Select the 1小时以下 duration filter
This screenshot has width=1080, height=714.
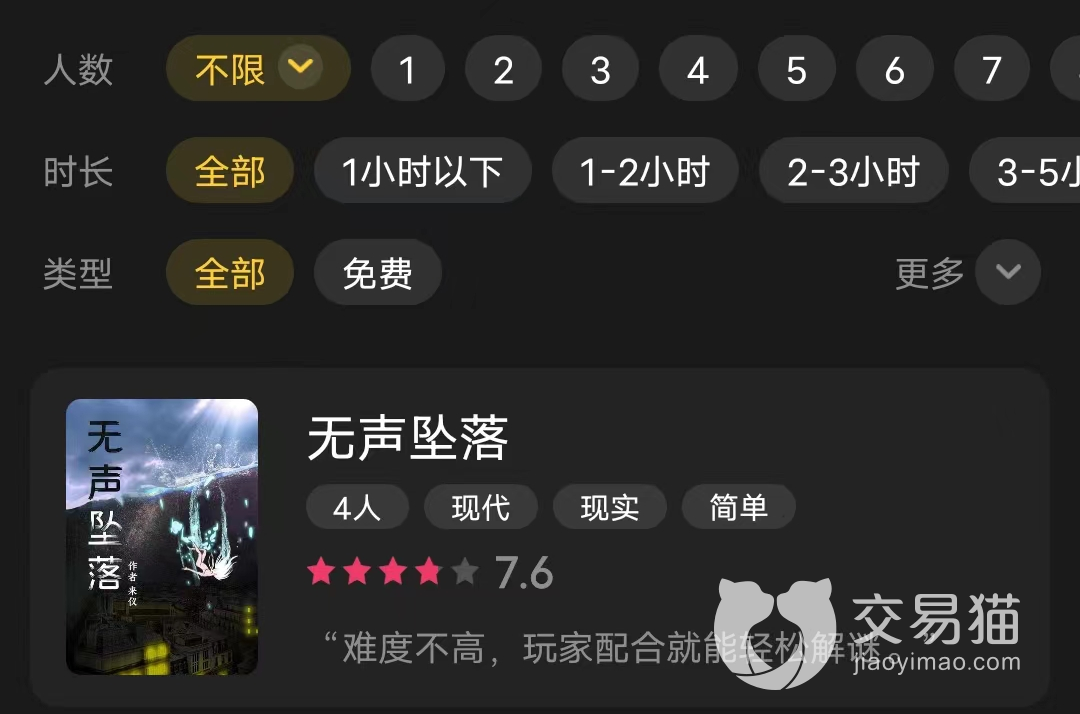click(x=423, y=172)
